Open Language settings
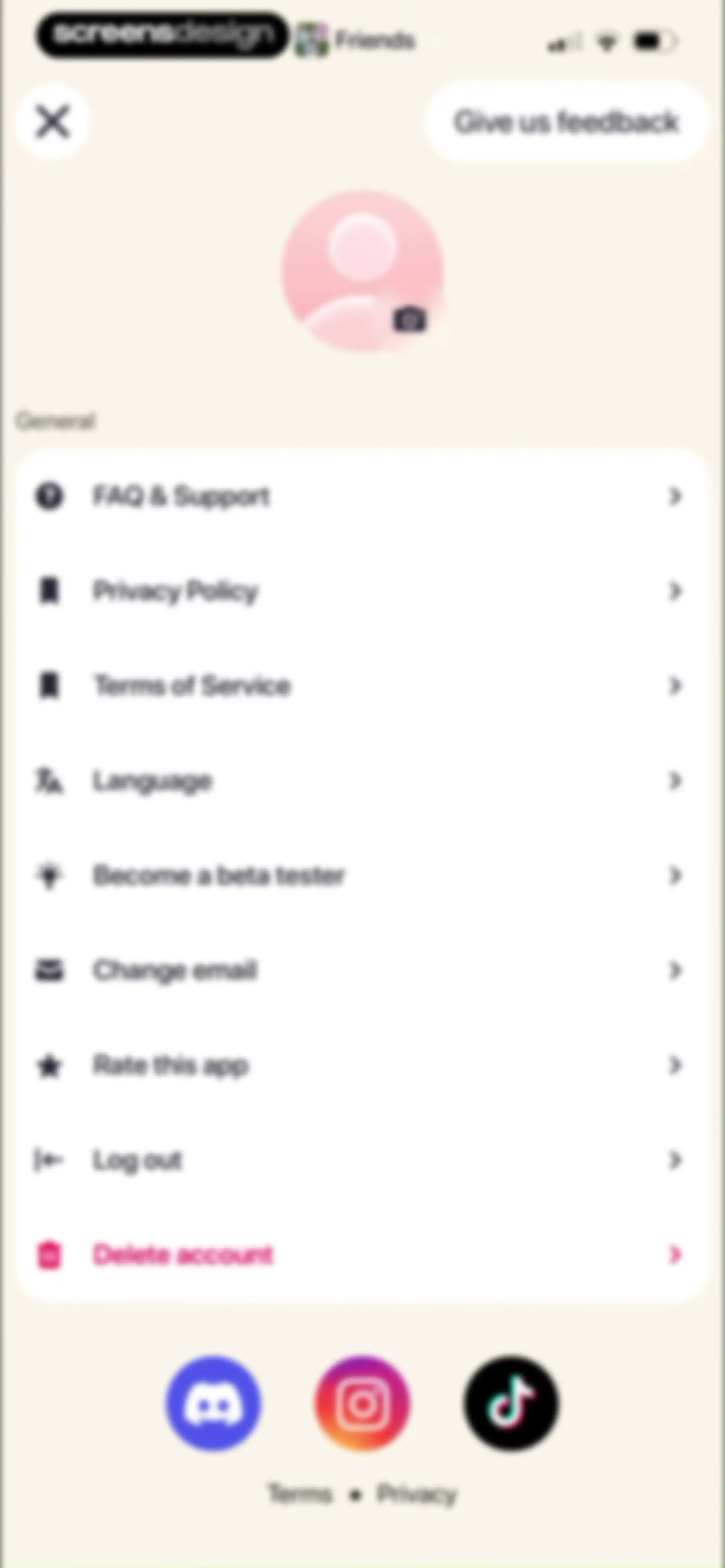The width and height of the screenshot is (725, 1568). (362, 781)
